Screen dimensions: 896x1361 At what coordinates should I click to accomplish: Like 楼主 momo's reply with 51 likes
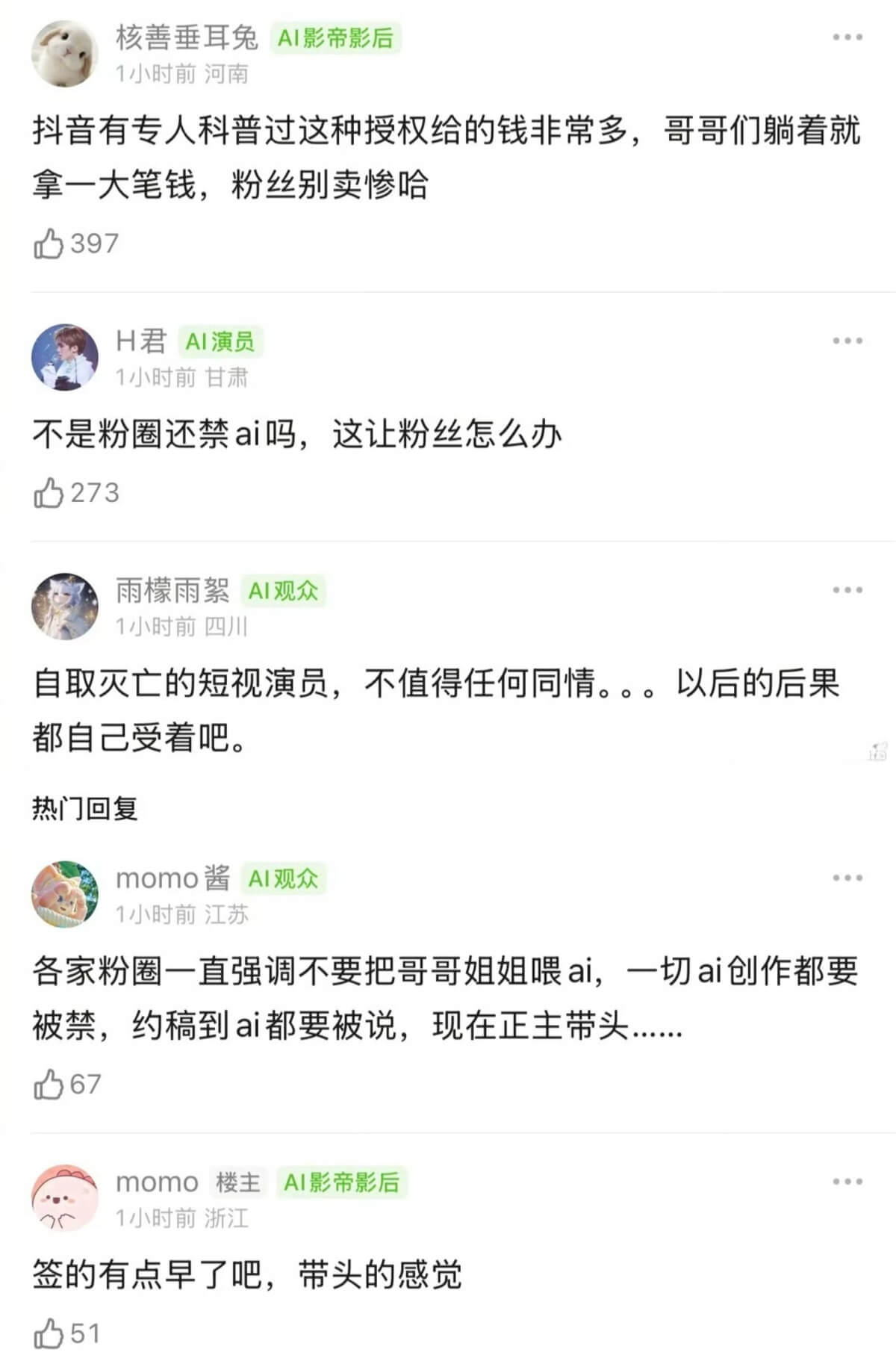click(x=49, y=1334)
